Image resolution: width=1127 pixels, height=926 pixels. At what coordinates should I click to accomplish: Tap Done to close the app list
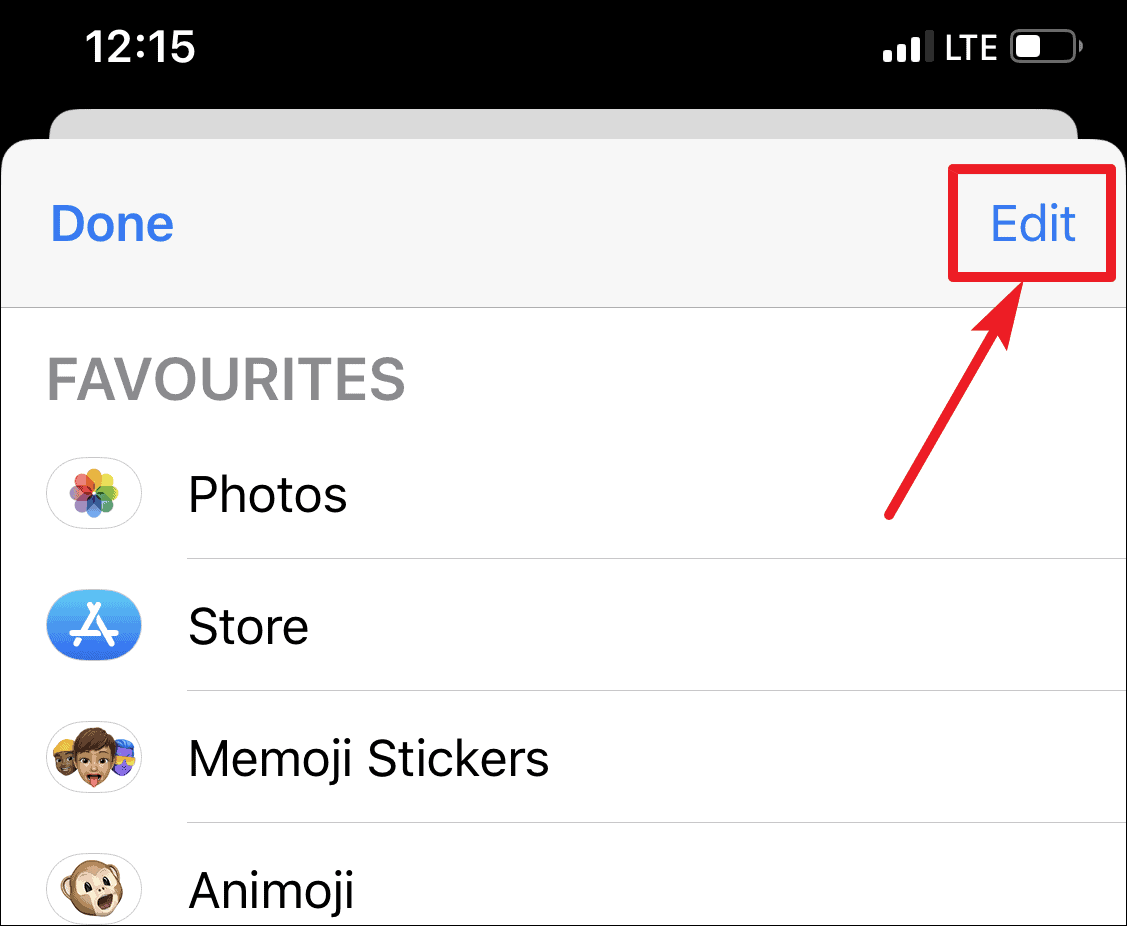point(112,224)
